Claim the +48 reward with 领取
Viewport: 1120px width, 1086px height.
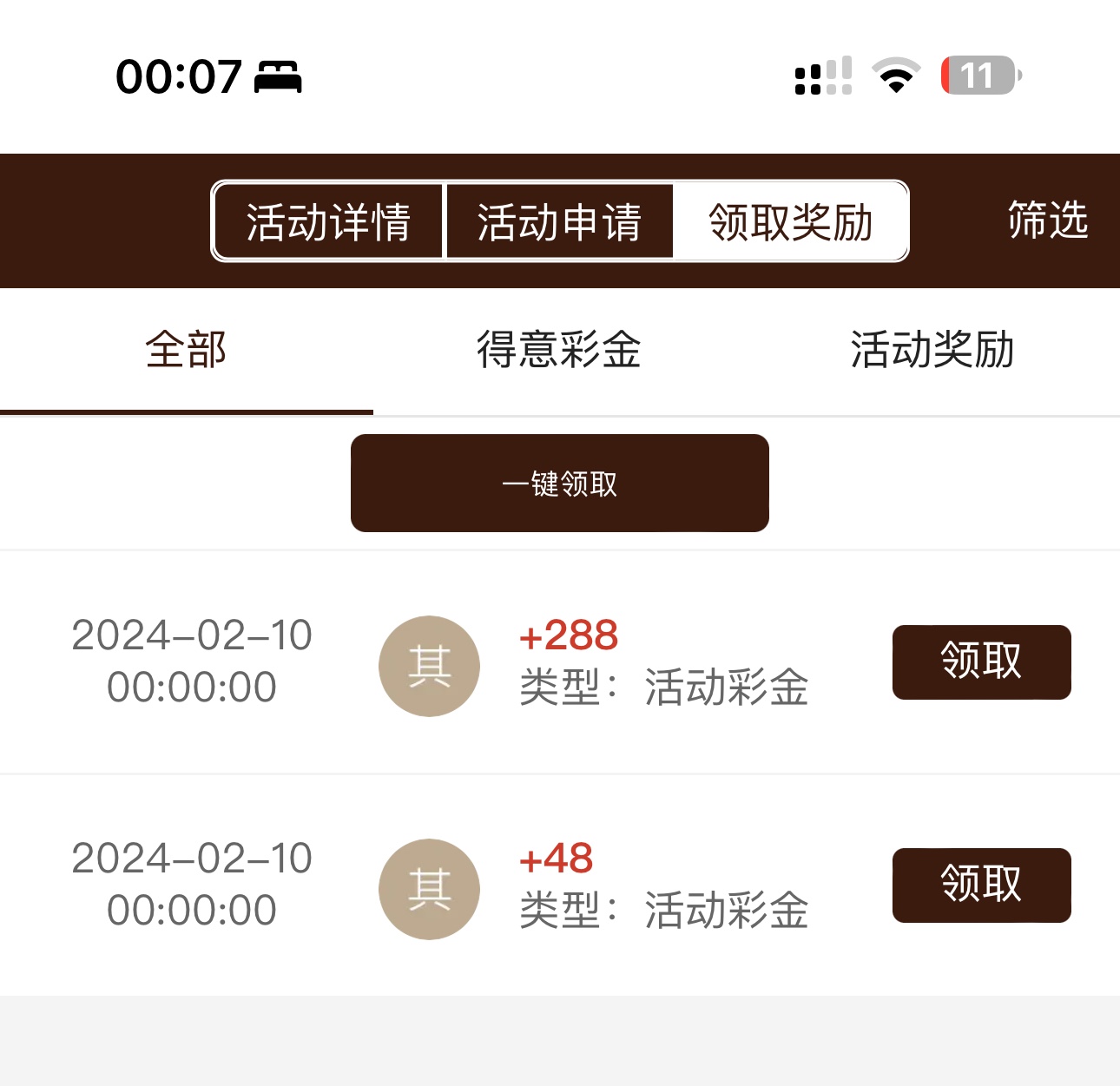click(981, 885)
